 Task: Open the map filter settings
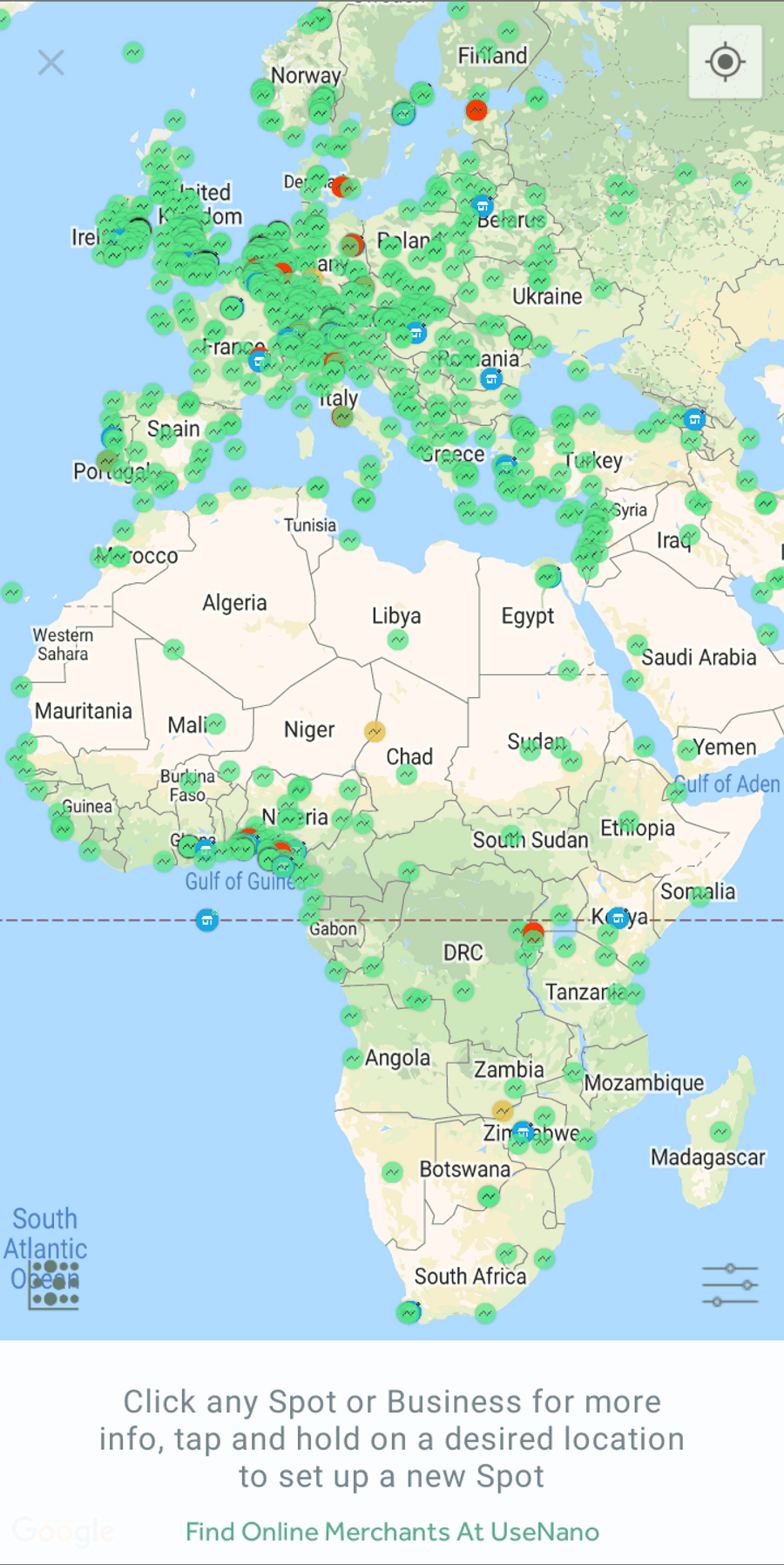(730, 1284)
